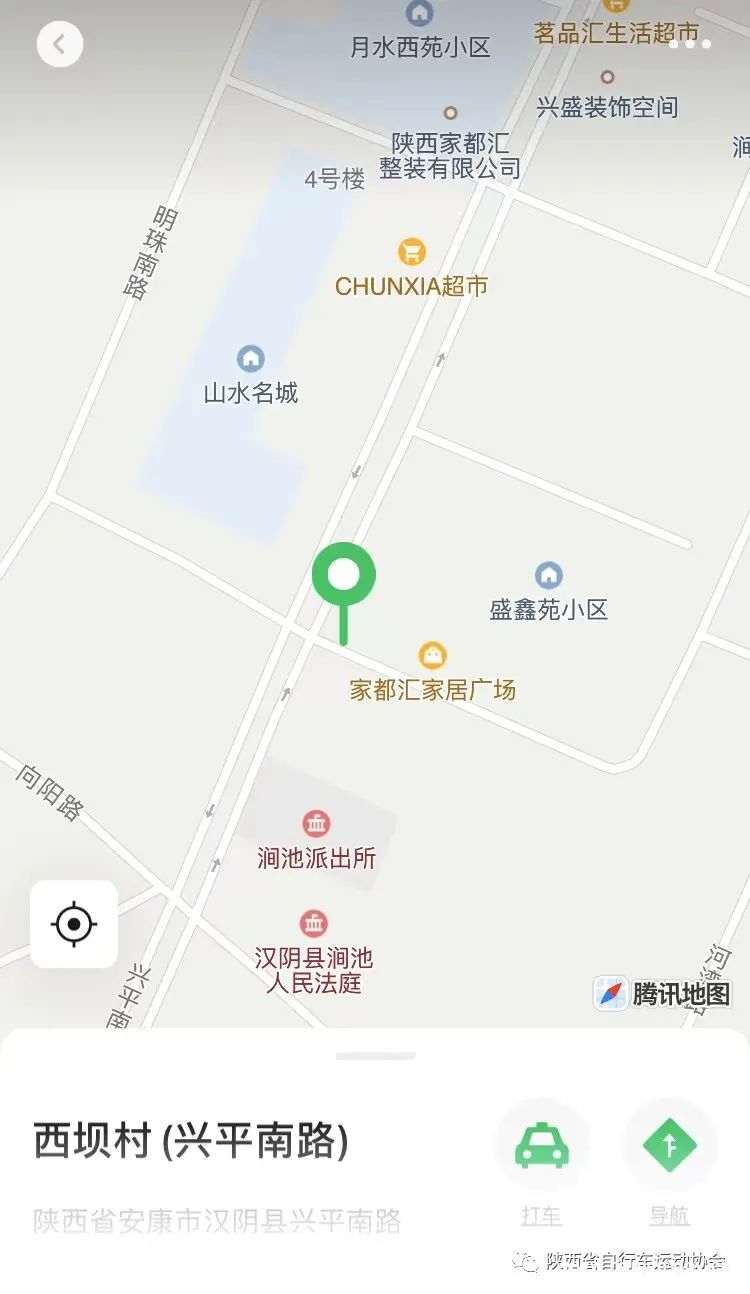750x1294 pixels.
Task: Recenter map to my current location
Action: [74, 924]
